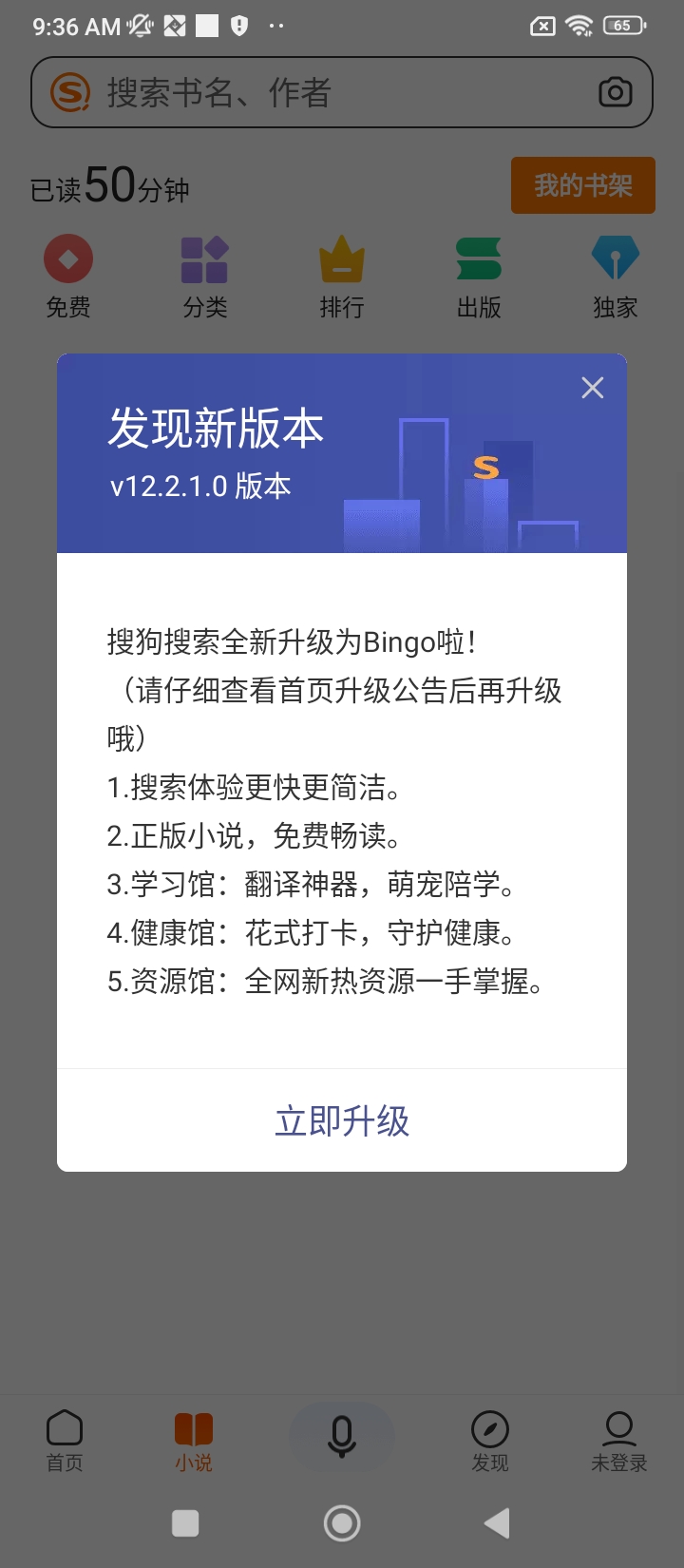Open the 未登录 account tab
This screenshot has width=684, height=1568.
[x=619, y=1441]
